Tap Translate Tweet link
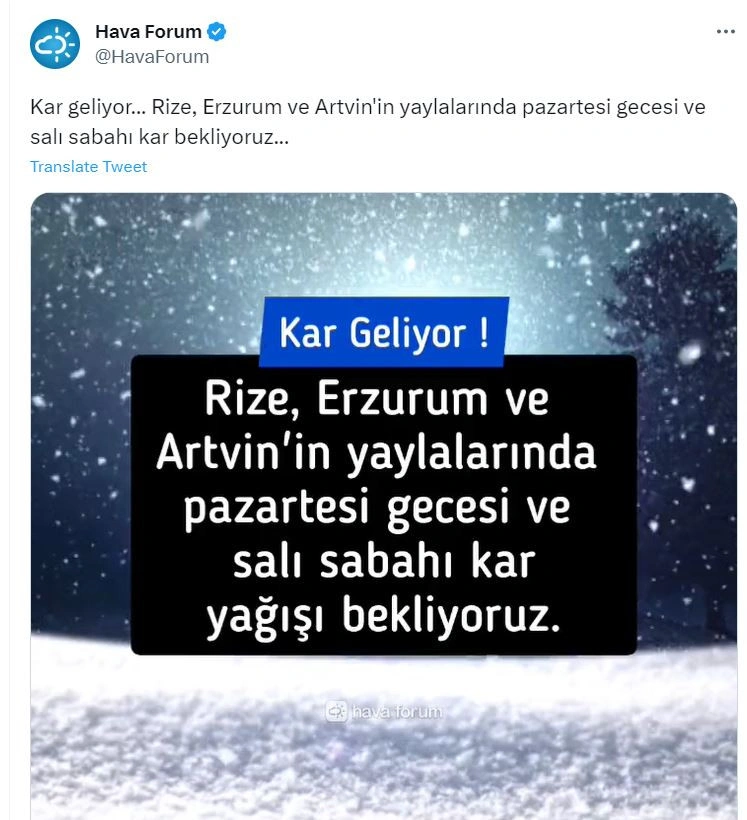Viewport: 747px width, 820px height. coord(88,167)
